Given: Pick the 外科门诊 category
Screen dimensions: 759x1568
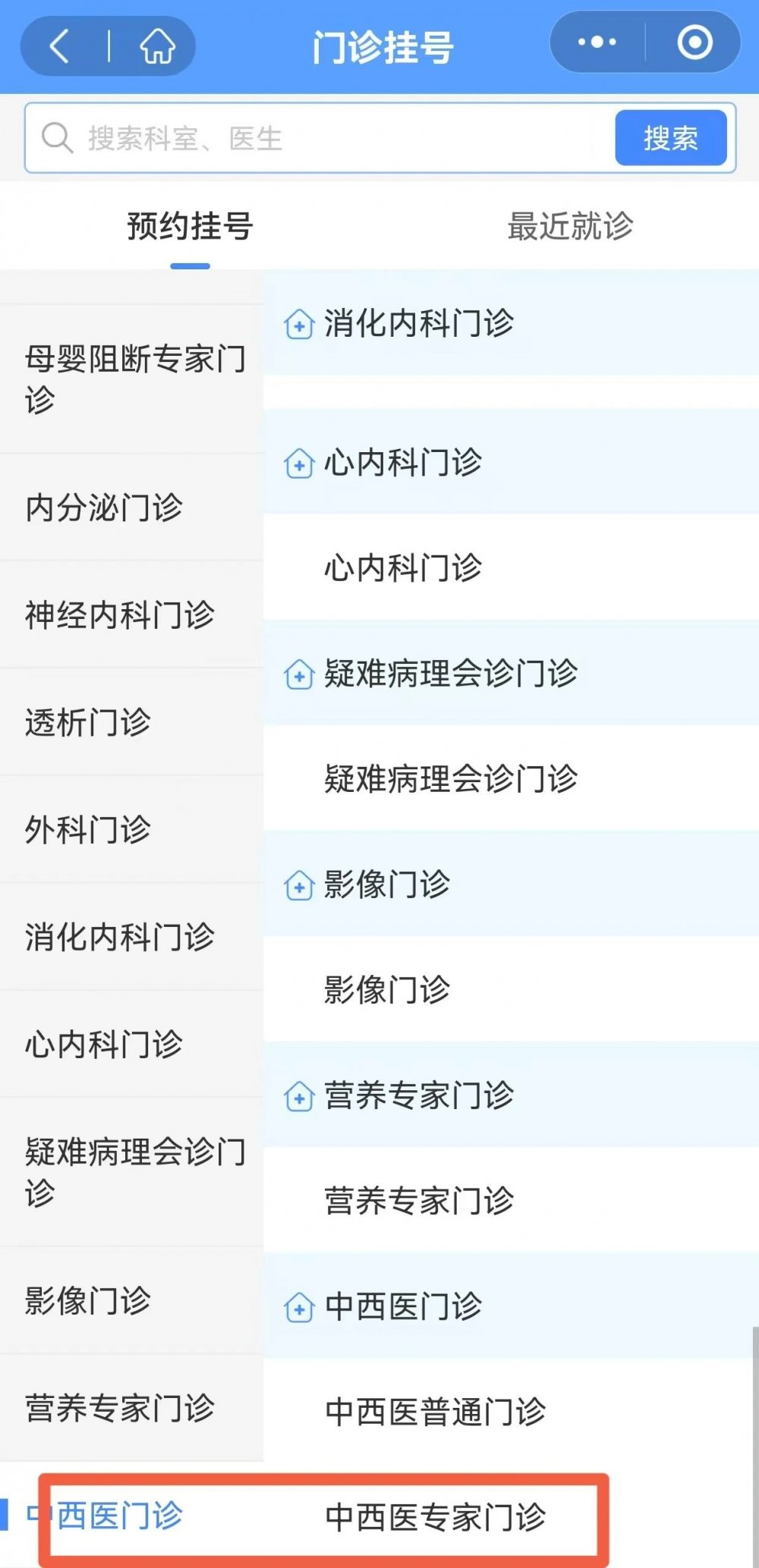Looking at the screenshot, I should click(x=88, y=829).
